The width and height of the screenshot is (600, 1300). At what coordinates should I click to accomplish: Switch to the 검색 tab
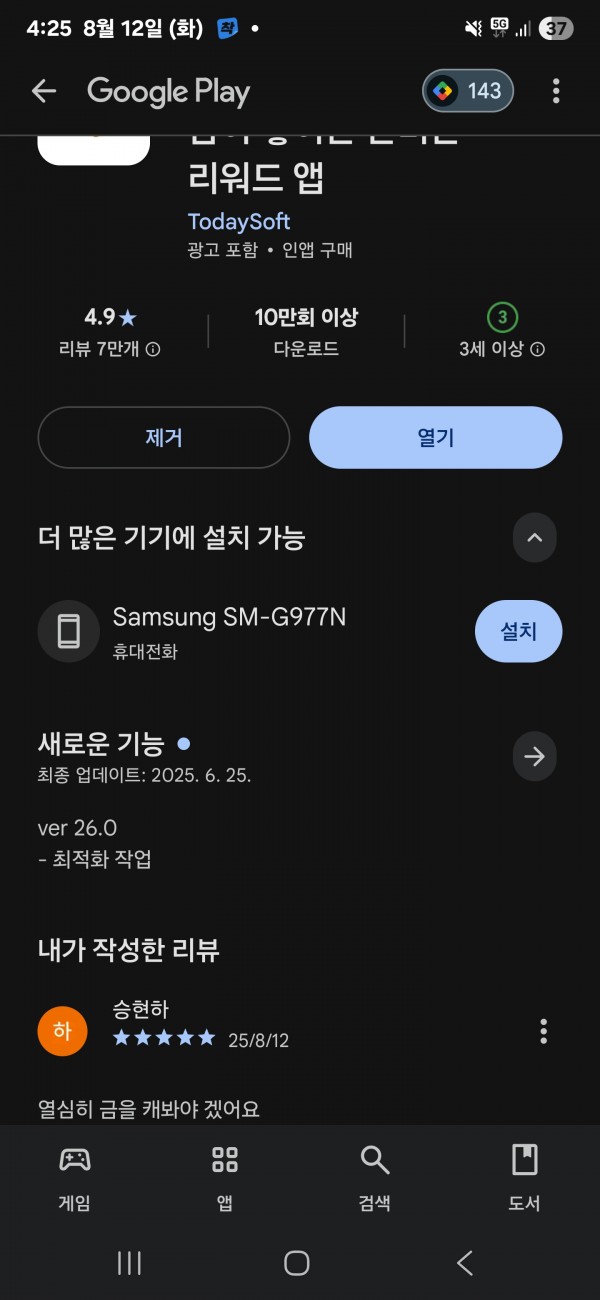pyautogui.click(x=374, y=1177)
